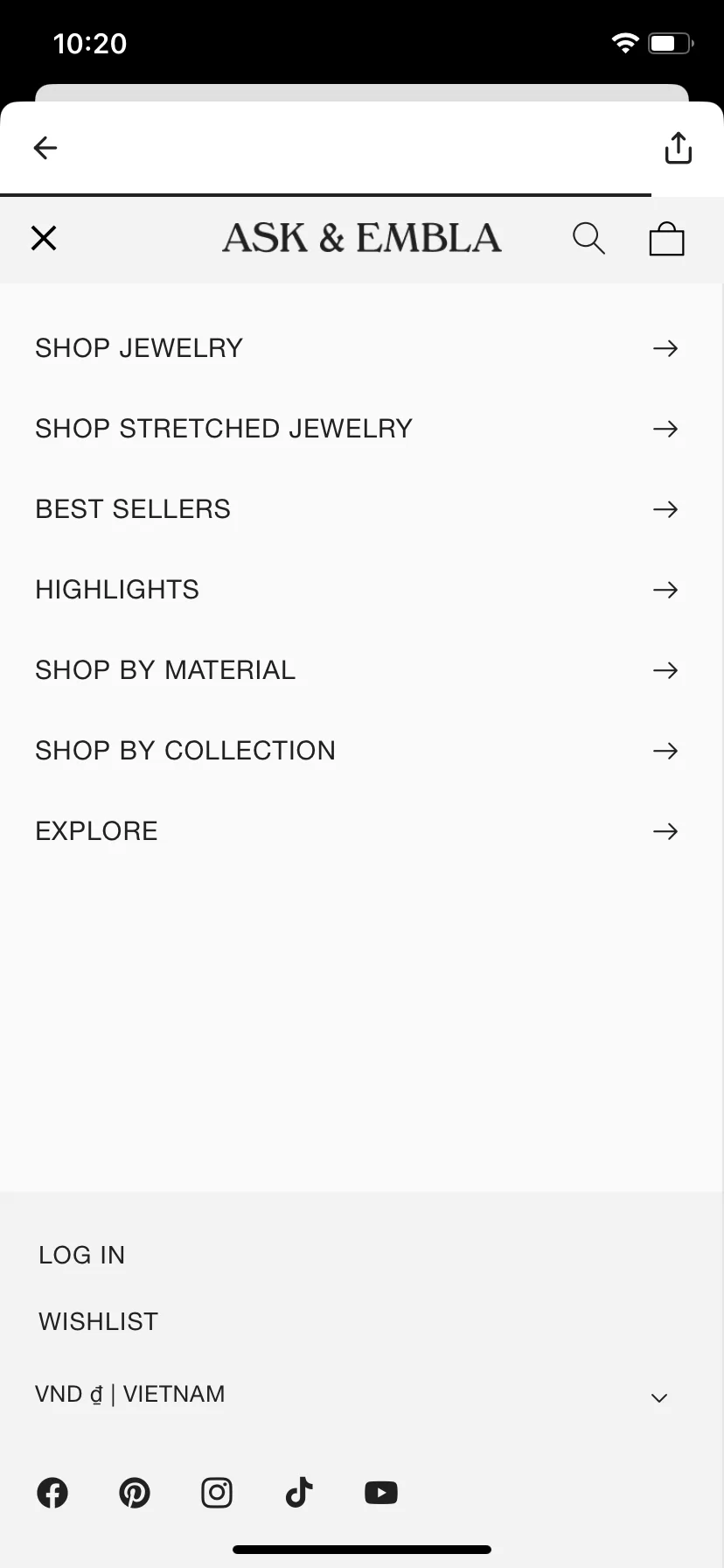Select Shop by Material
This screenshot has width=724, height=1568.
[165, 670]
